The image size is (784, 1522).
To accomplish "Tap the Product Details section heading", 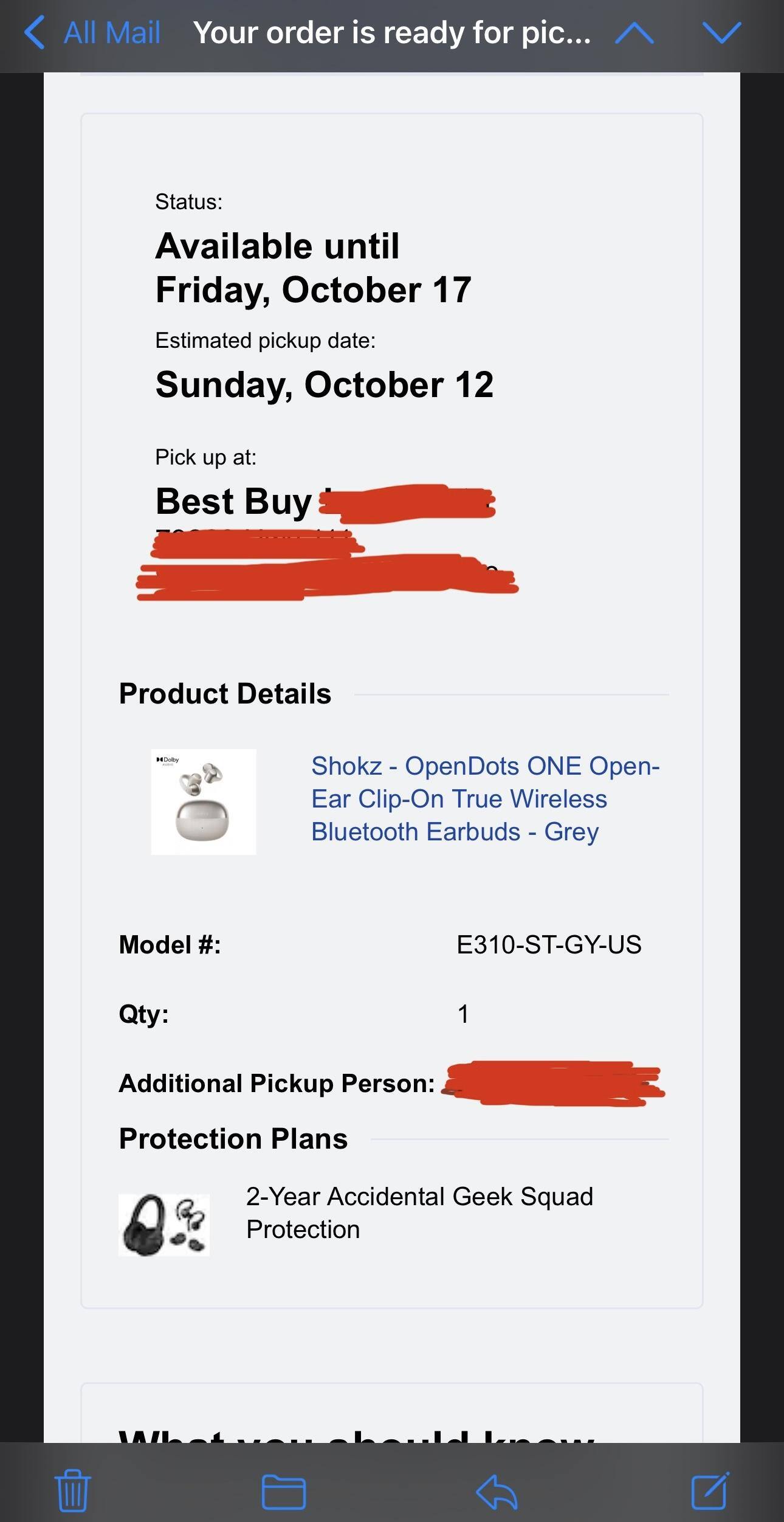I will tap(224, 693).
